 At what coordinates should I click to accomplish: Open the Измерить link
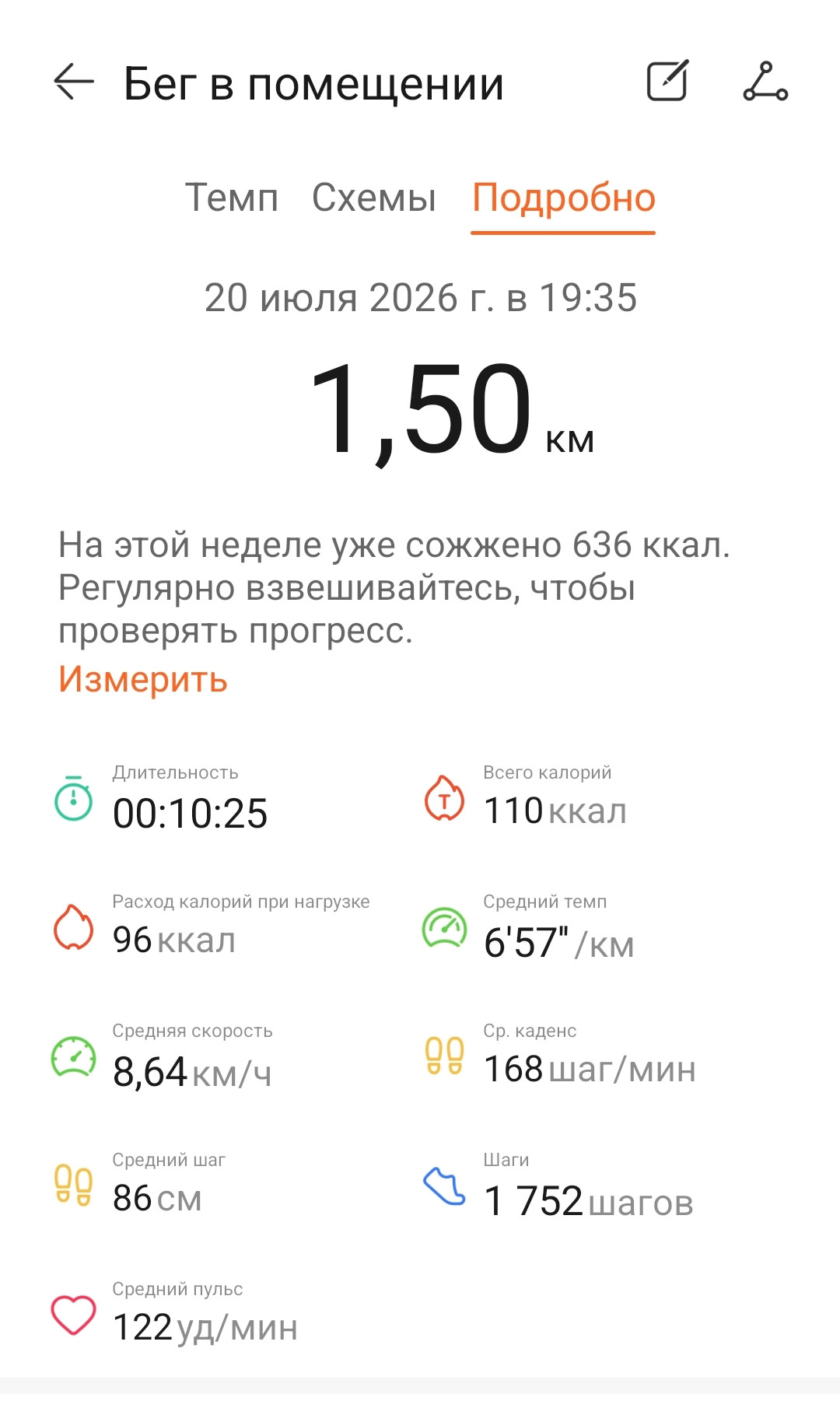point(143,678)
